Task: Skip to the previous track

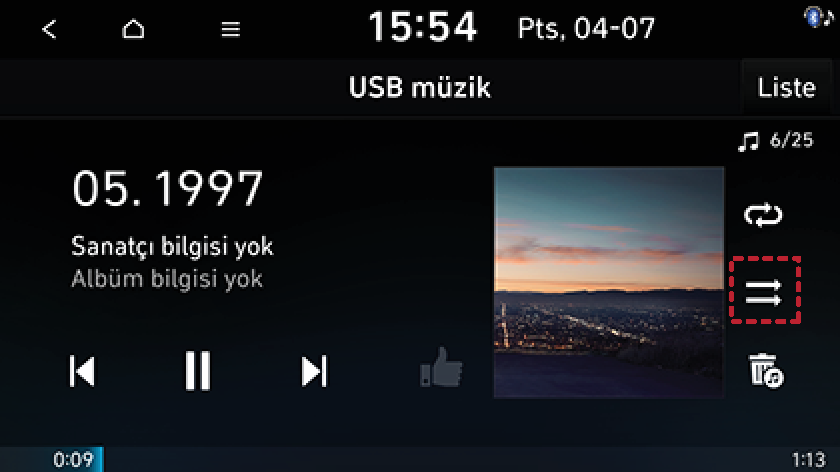Action: point(82,371)
